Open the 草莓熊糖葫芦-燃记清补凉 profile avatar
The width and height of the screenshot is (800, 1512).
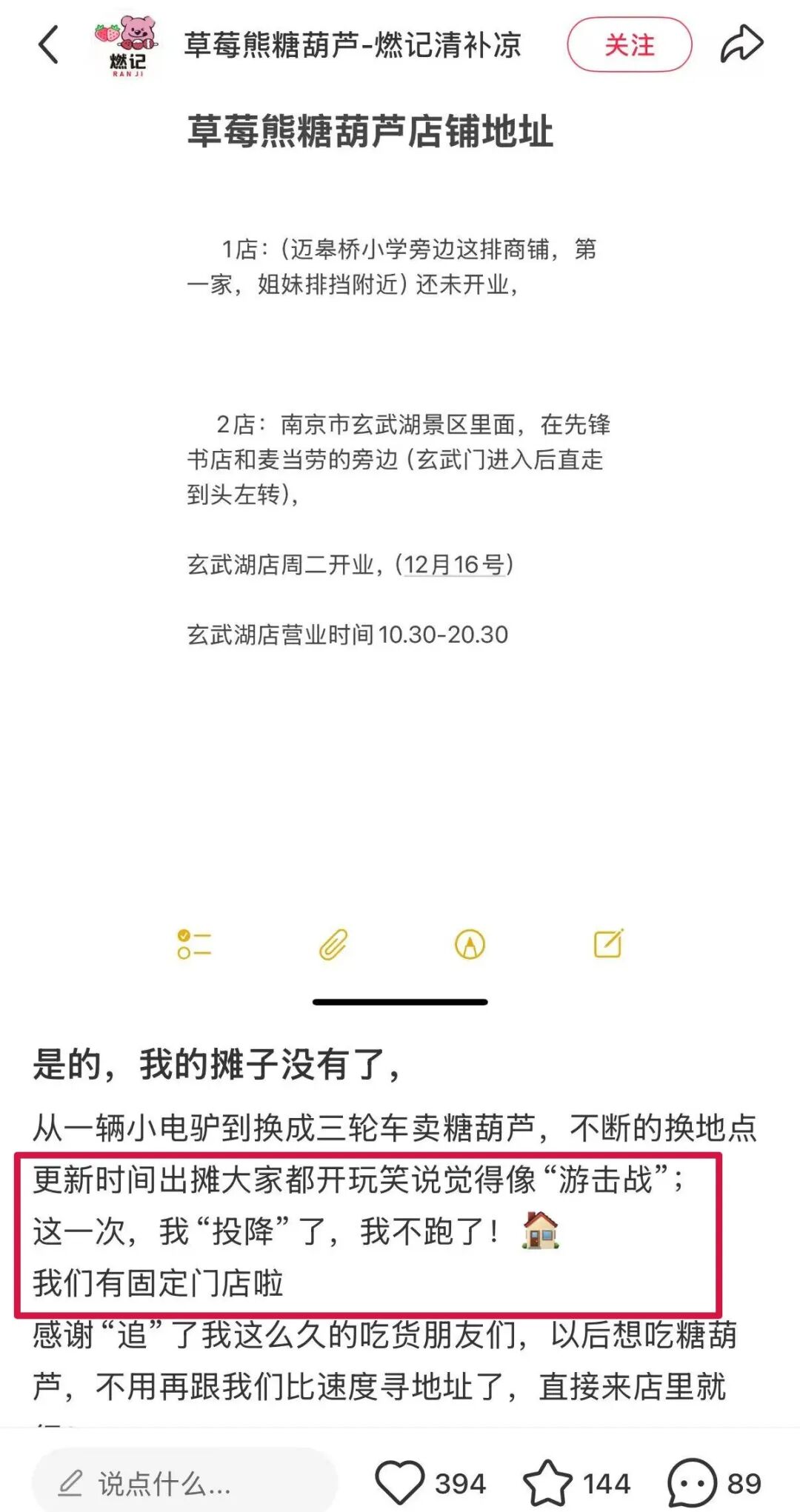tap(127, 46)
